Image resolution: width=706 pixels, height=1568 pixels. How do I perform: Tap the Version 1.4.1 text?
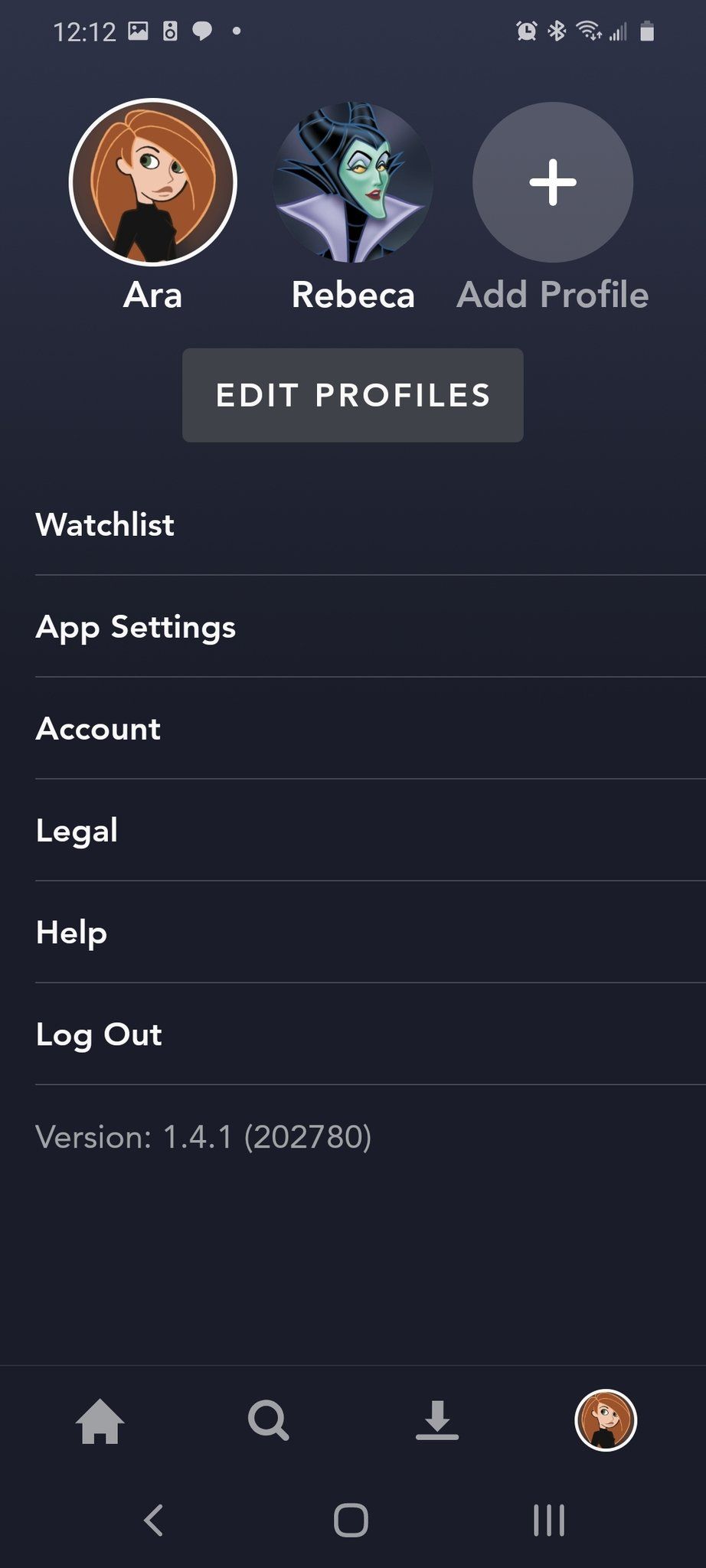click(203, 1138)
